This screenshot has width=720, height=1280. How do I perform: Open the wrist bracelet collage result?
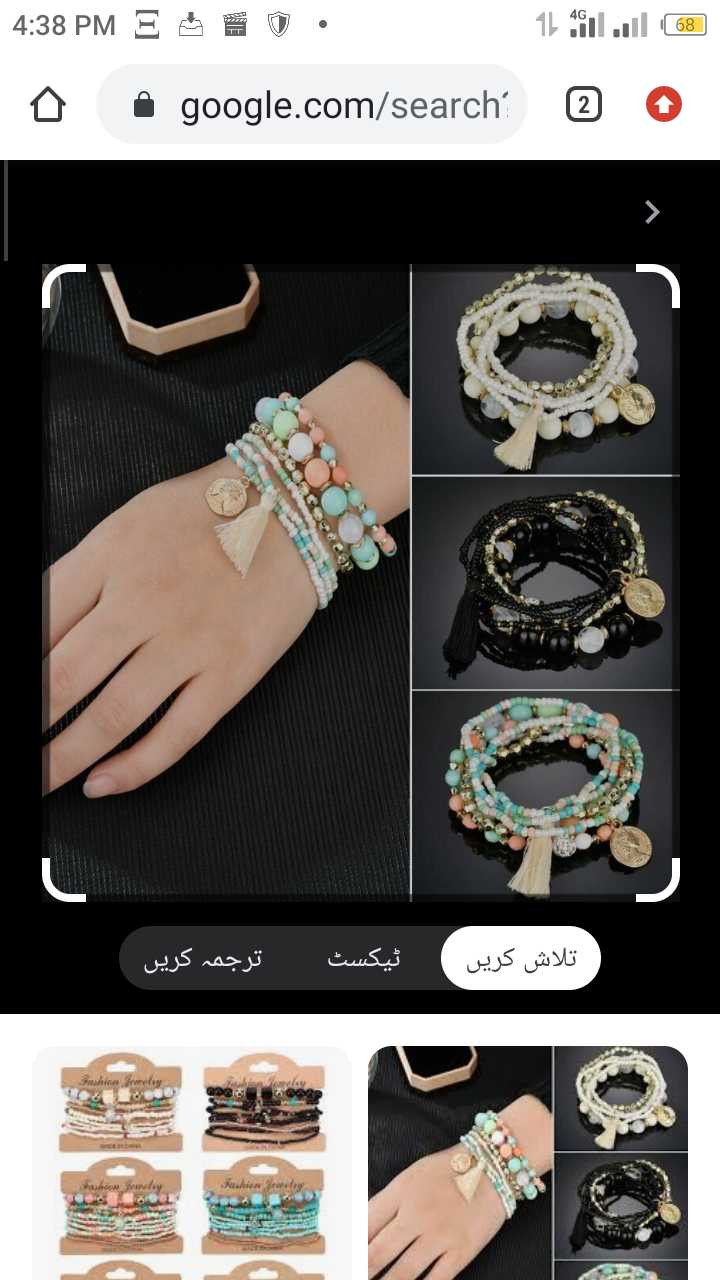tap(528, 1163)
